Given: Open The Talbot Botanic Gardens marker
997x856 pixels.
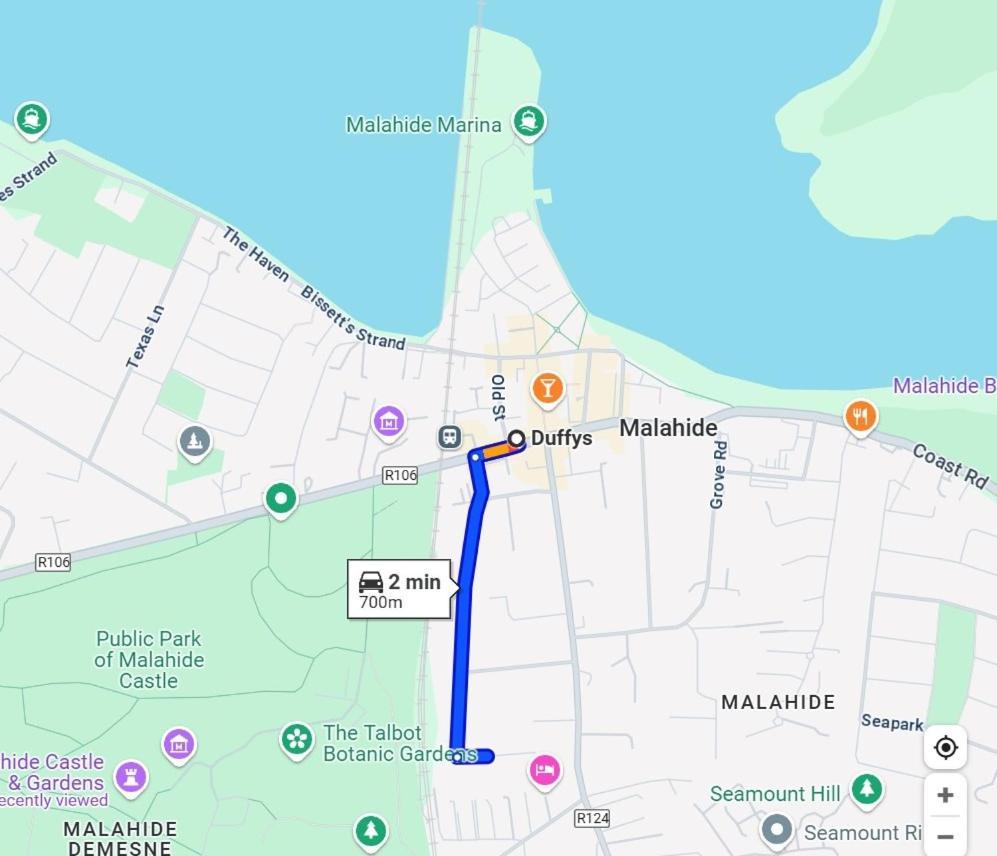Looking at the screenshot, I should (296, 741).
